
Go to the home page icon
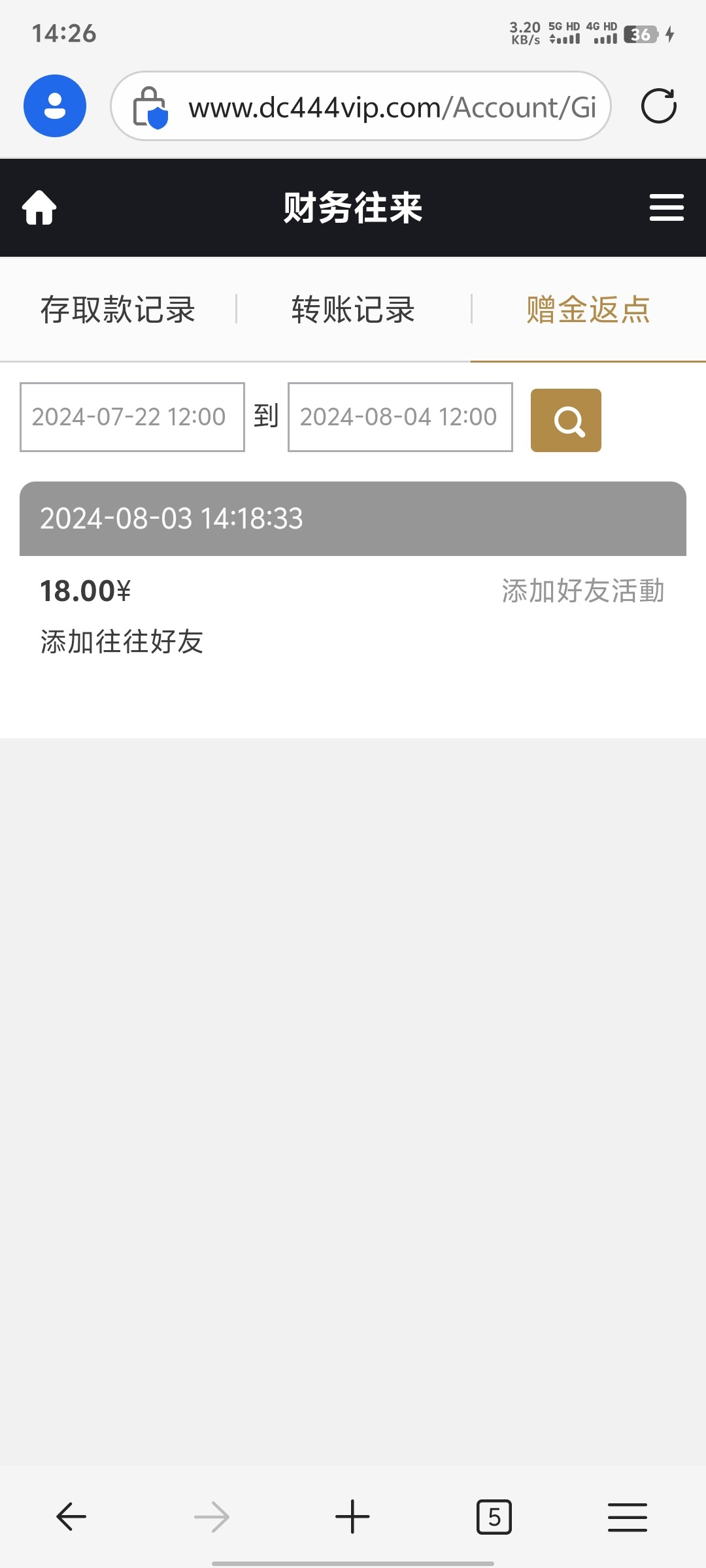[x=39, y=208]
